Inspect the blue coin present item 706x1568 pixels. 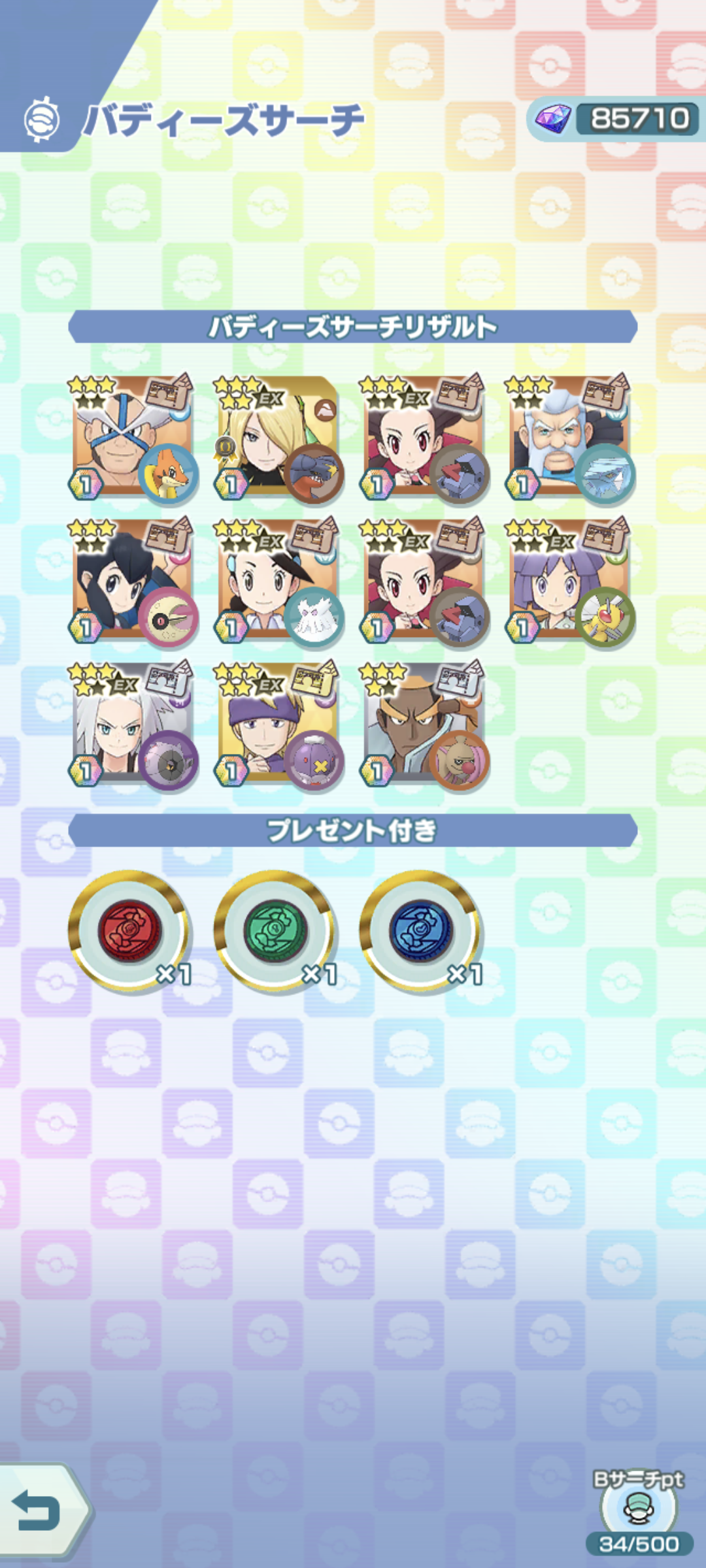[x=421, y=930]
